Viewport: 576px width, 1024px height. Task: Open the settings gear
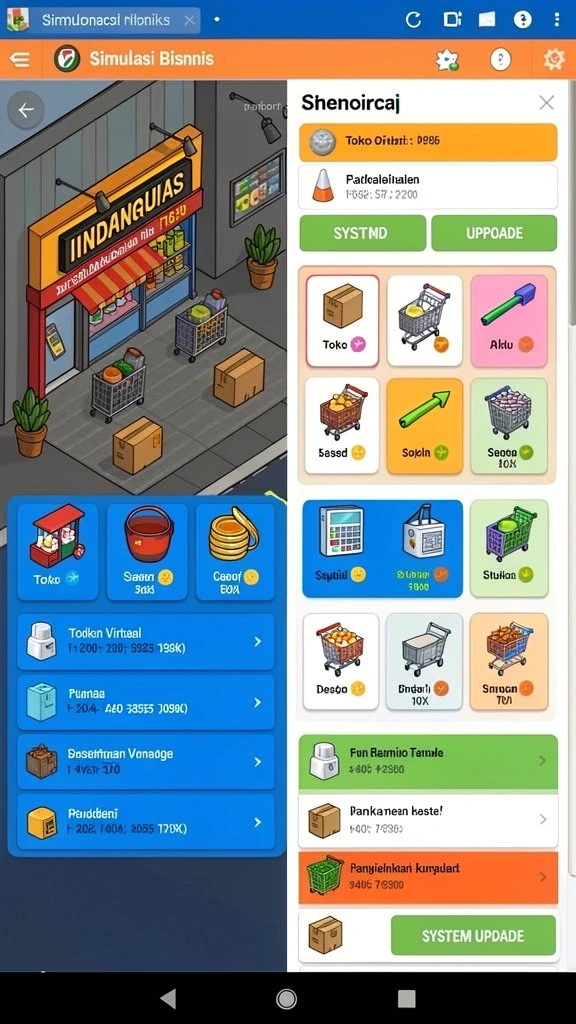pyautogui.click(x=554, y=59)
